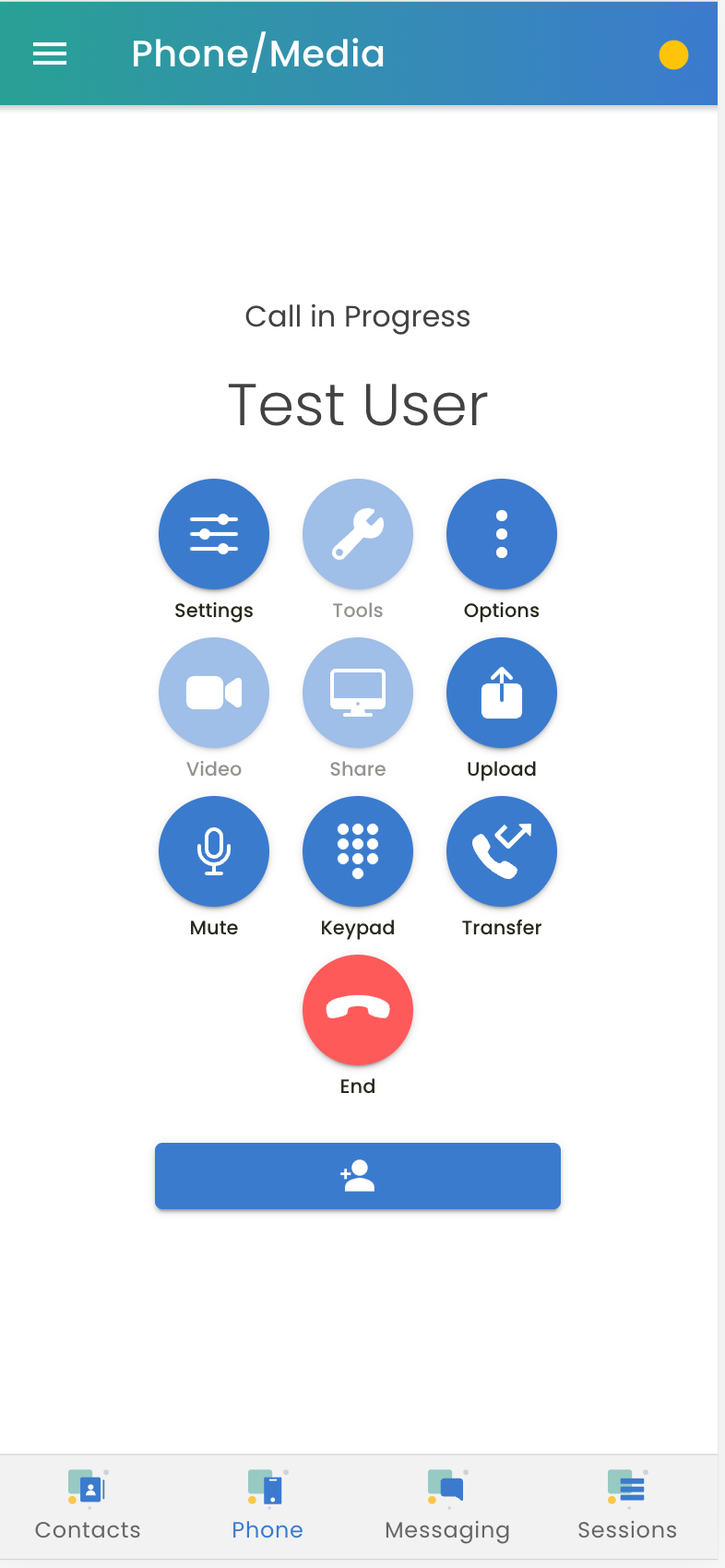Transfer the call
This screenshot has height=1568, width=725.
coord(502,851)
